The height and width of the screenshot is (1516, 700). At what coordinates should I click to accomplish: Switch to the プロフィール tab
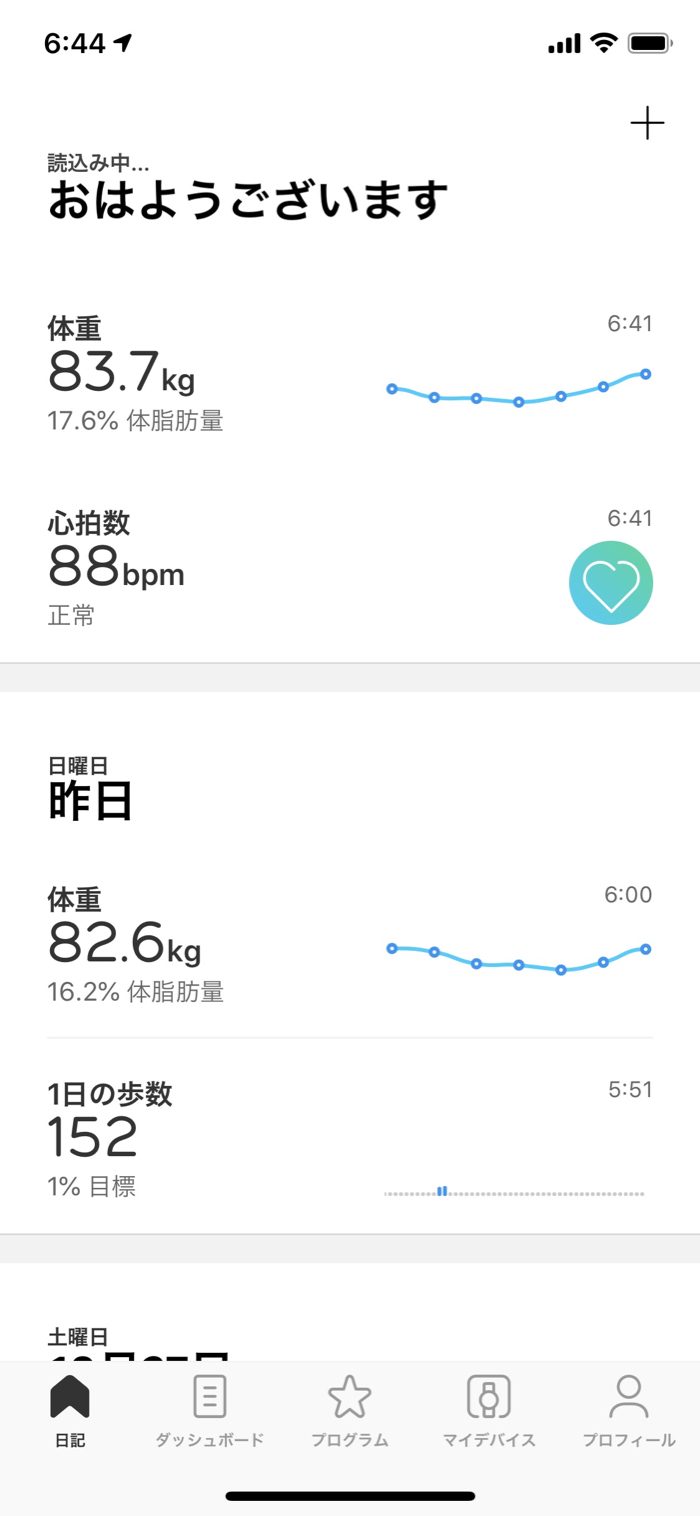(x=629, y=1411)
